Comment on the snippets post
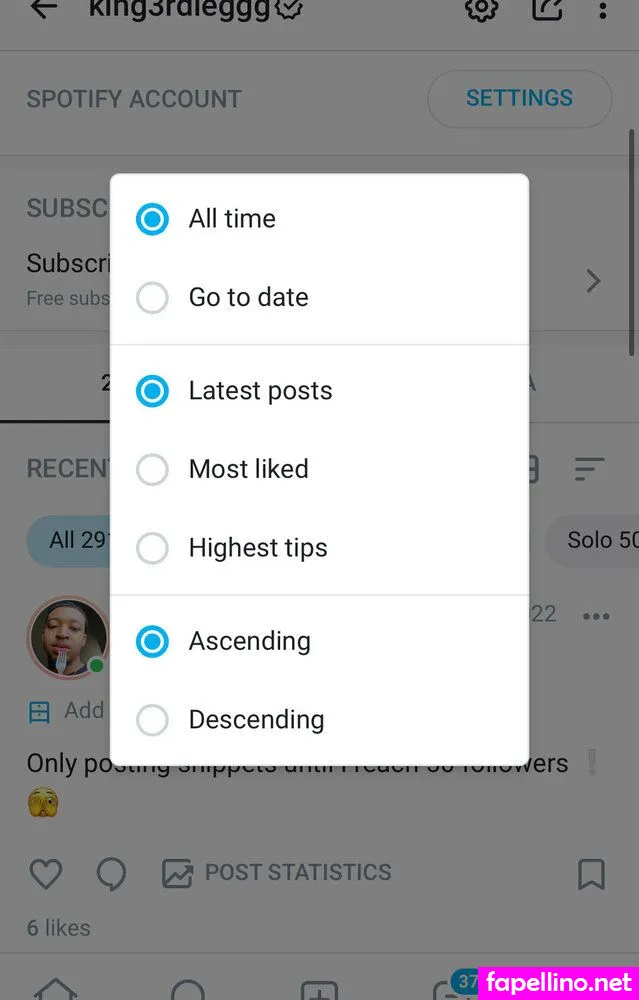The height and width of the screenshot is (1000, 639). coord(111,874)
